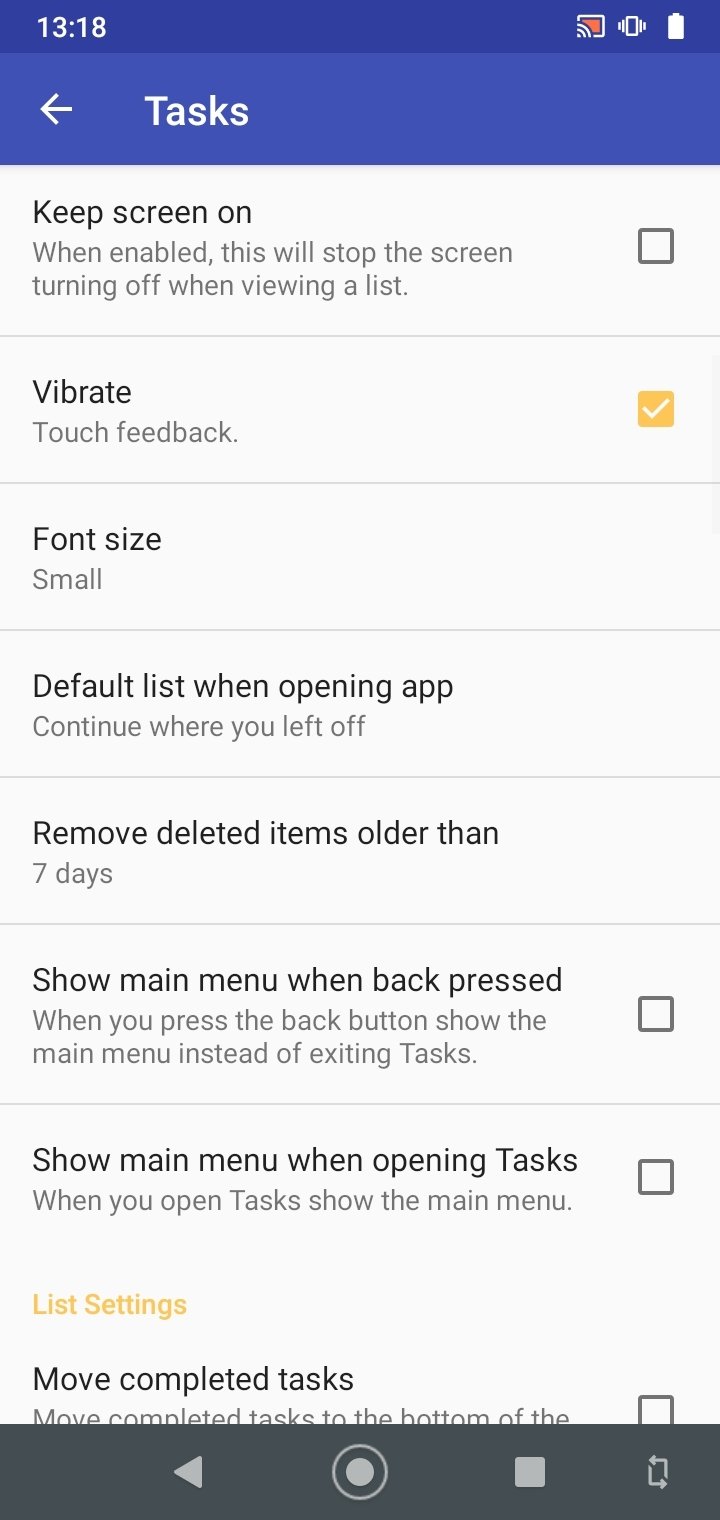
Task: Enable the Keep screen on checkbox
Action: (656, 246)
